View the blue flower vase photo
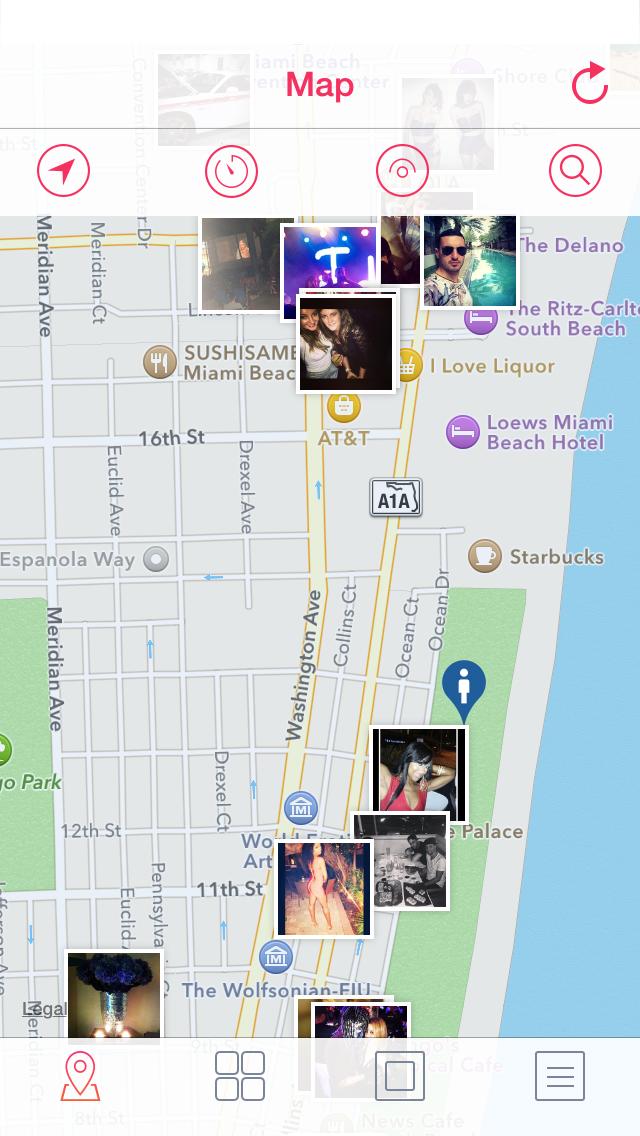The height and width of the screenshot is (1136, 640). click(x=114, y=997)
